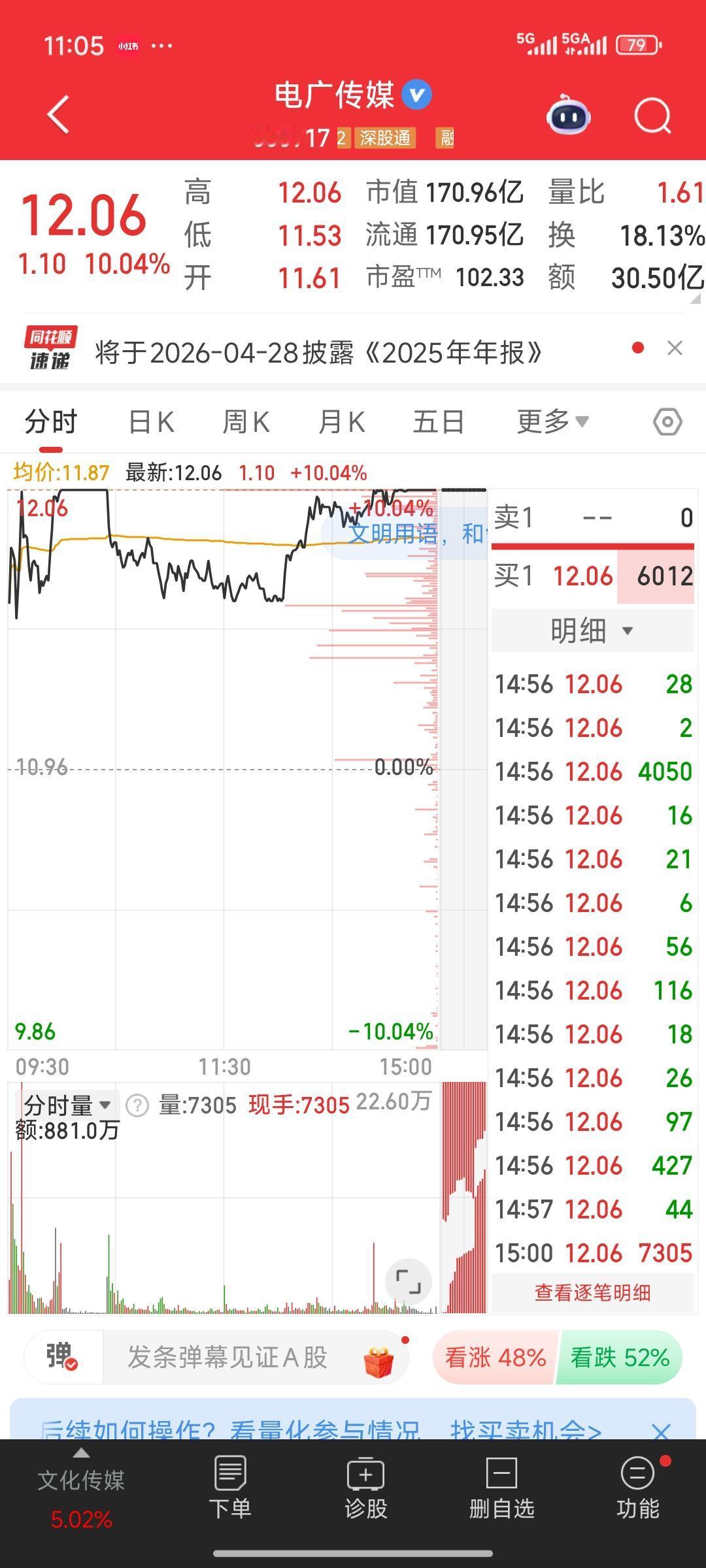The width and height of the screenshot is (706, 1568).
Task: Open chart settings gear
Action: pyautogui.click(x=667, y=421)
